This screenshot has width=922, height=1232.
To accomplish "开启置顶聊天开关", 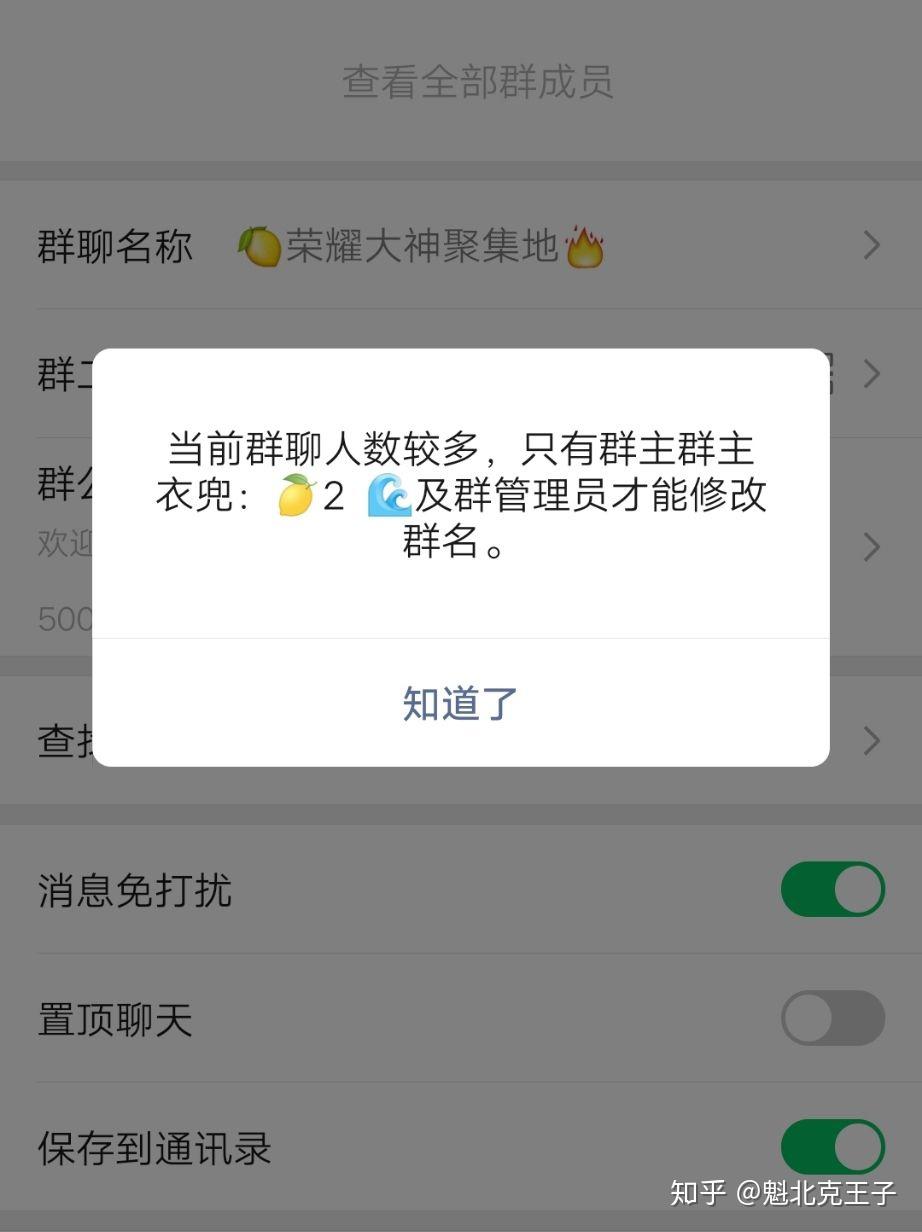I will (832, 1018).
